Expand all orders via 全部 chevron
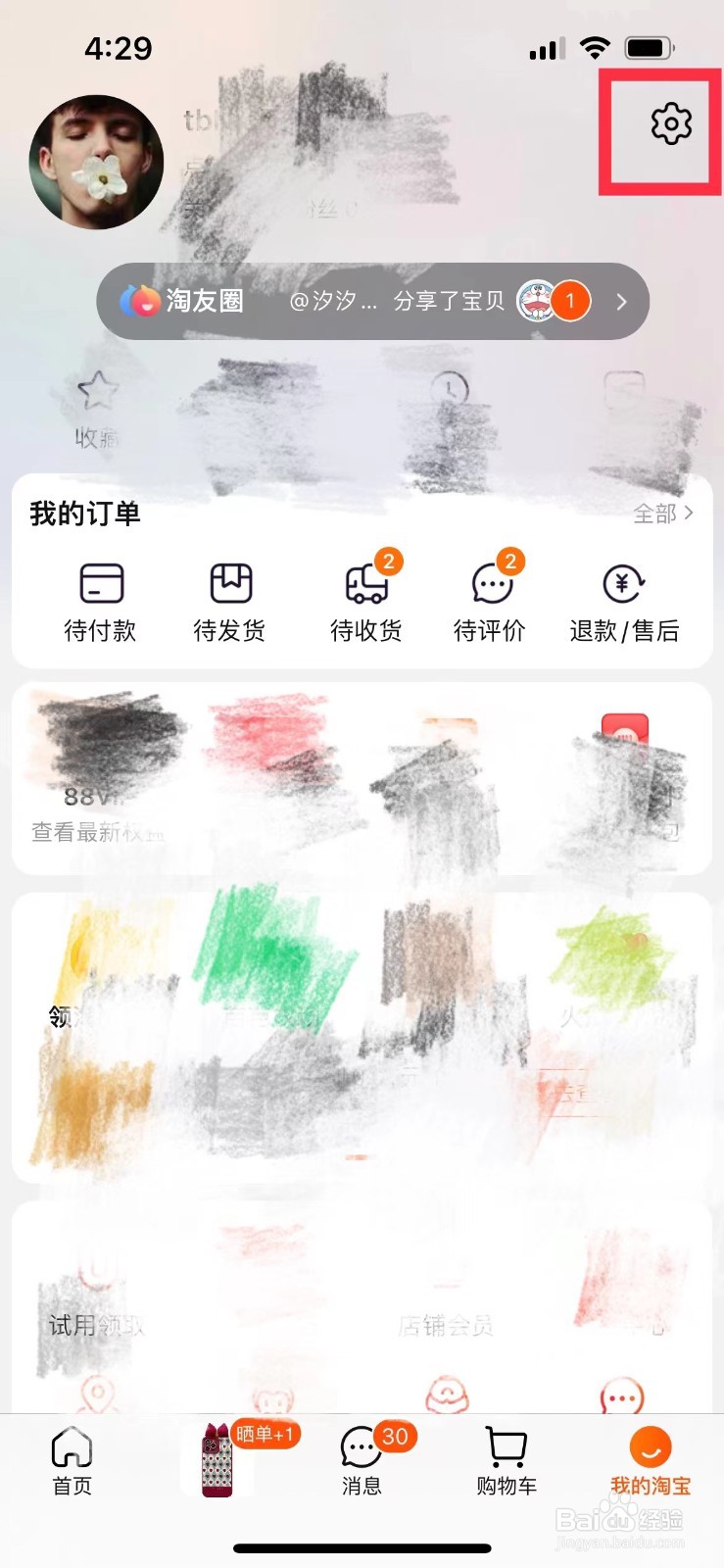Viewport: 724px width, 1568px height. [x=664, y=513]
